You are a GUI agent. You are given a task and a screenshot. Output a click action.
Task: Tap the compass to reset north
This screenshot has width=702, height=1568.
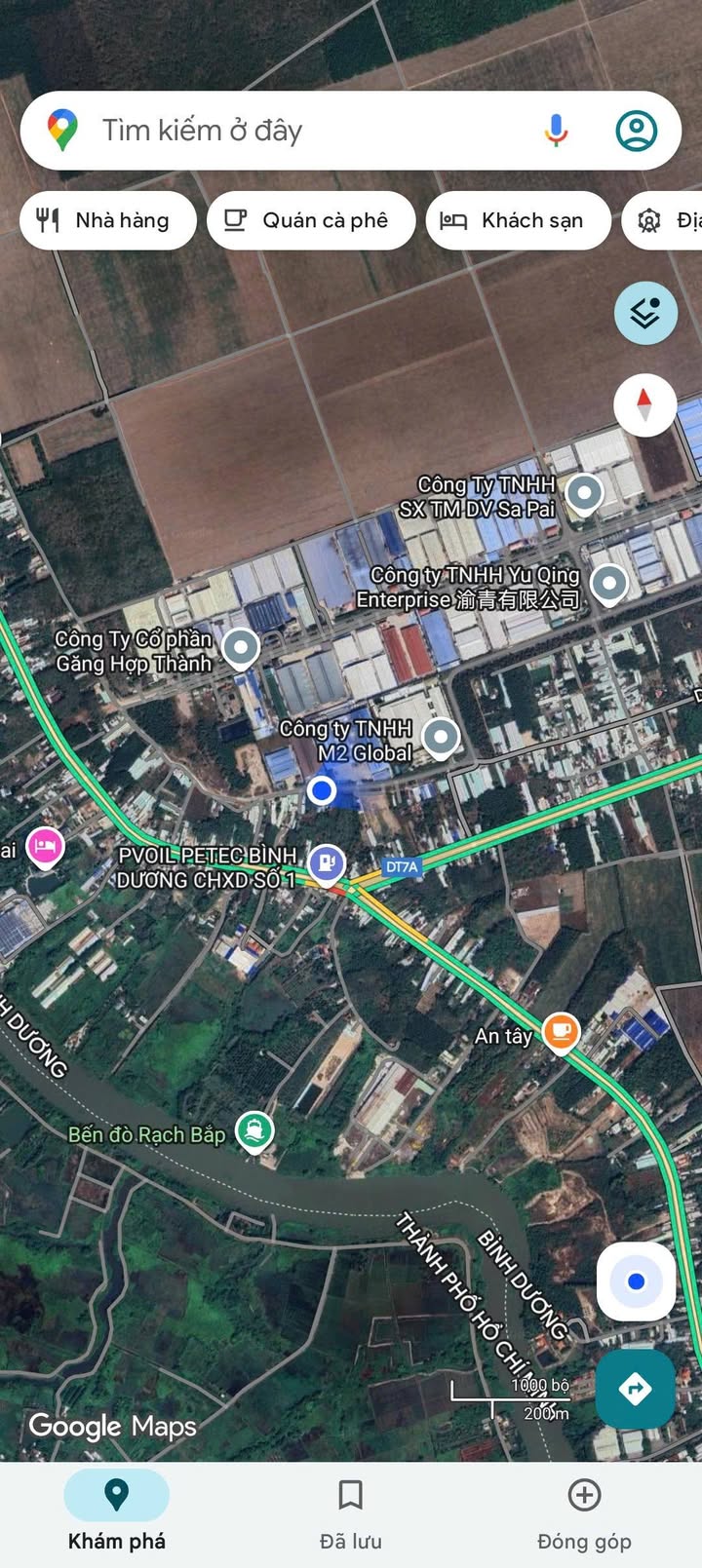[645, 404]
